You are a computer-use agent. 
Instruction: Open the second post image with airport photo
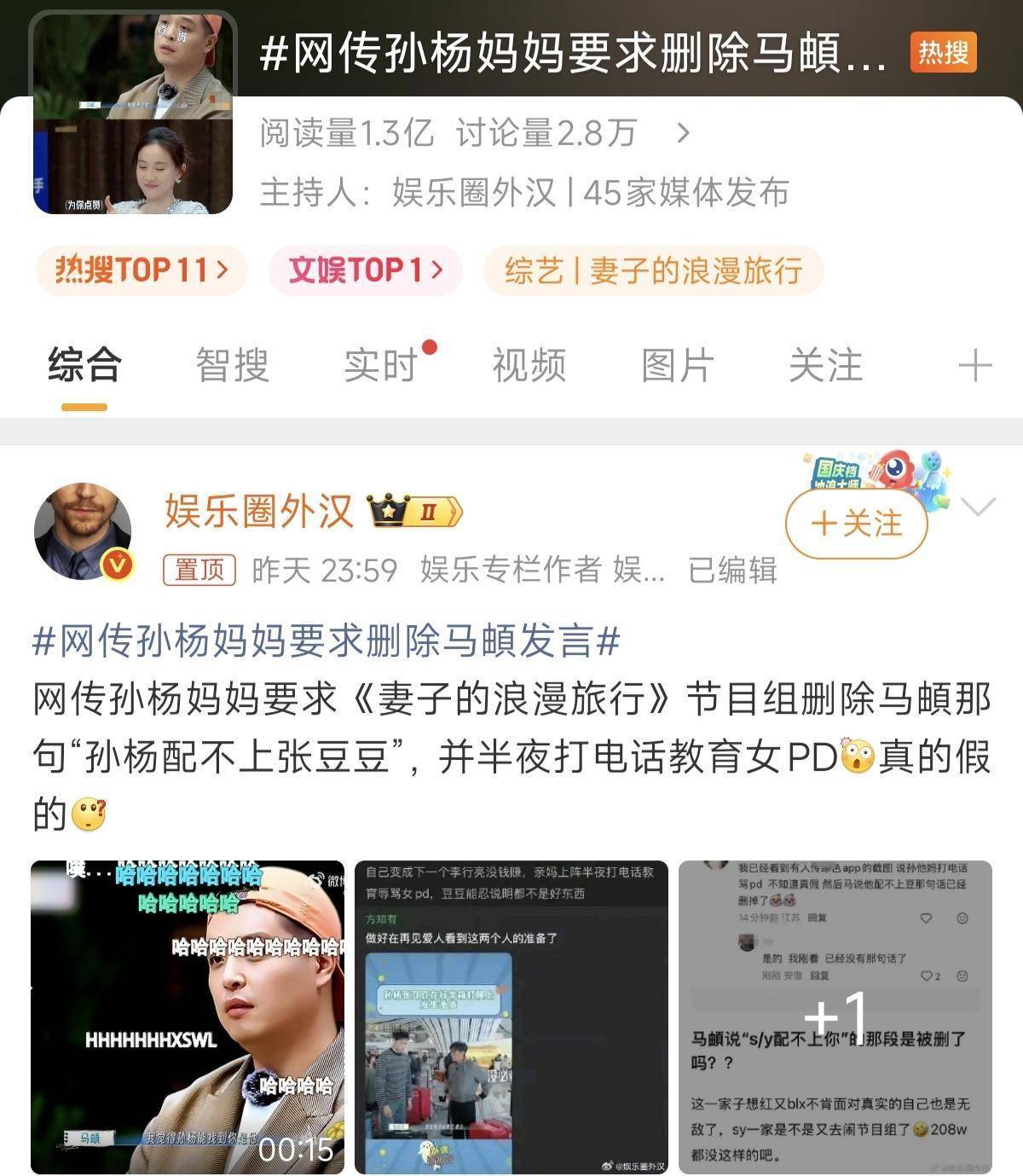511,1017
